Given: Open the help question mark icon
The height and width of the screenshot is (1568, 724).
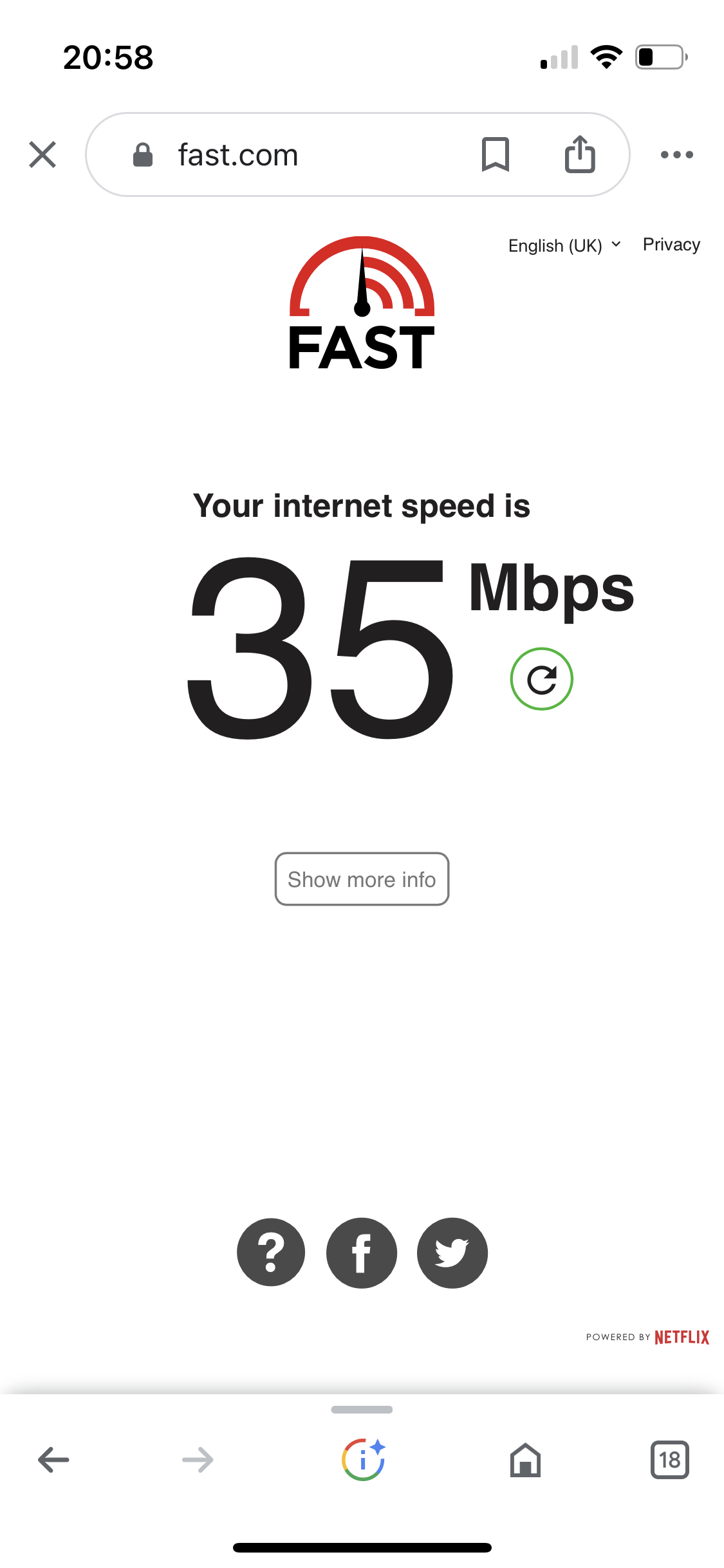Looking at the screenshot, I should click(x=271, y=1253).
